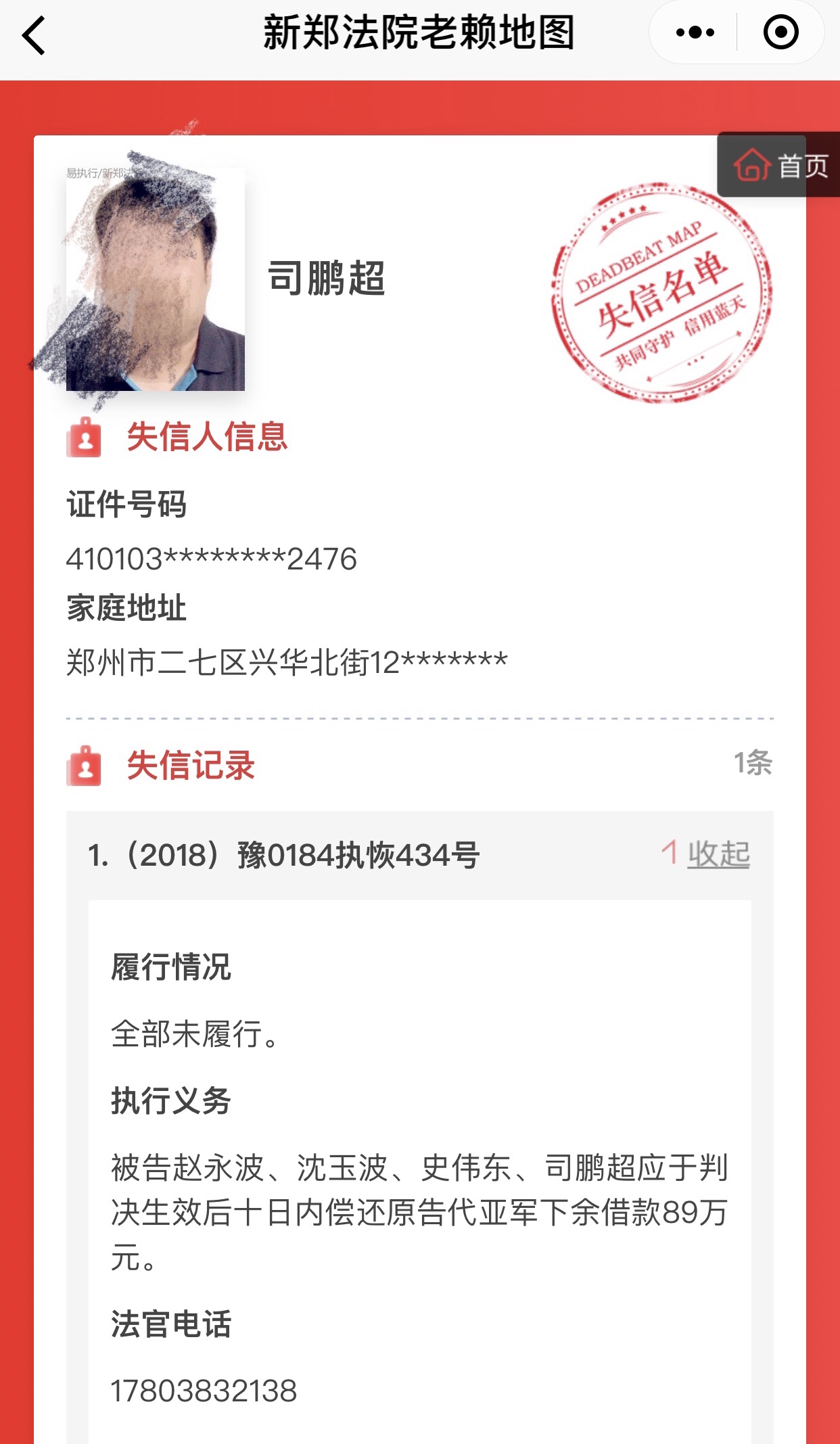840x1444 pixels.
Task: Collapse the record with 收起
Action: tap(717, 854)
